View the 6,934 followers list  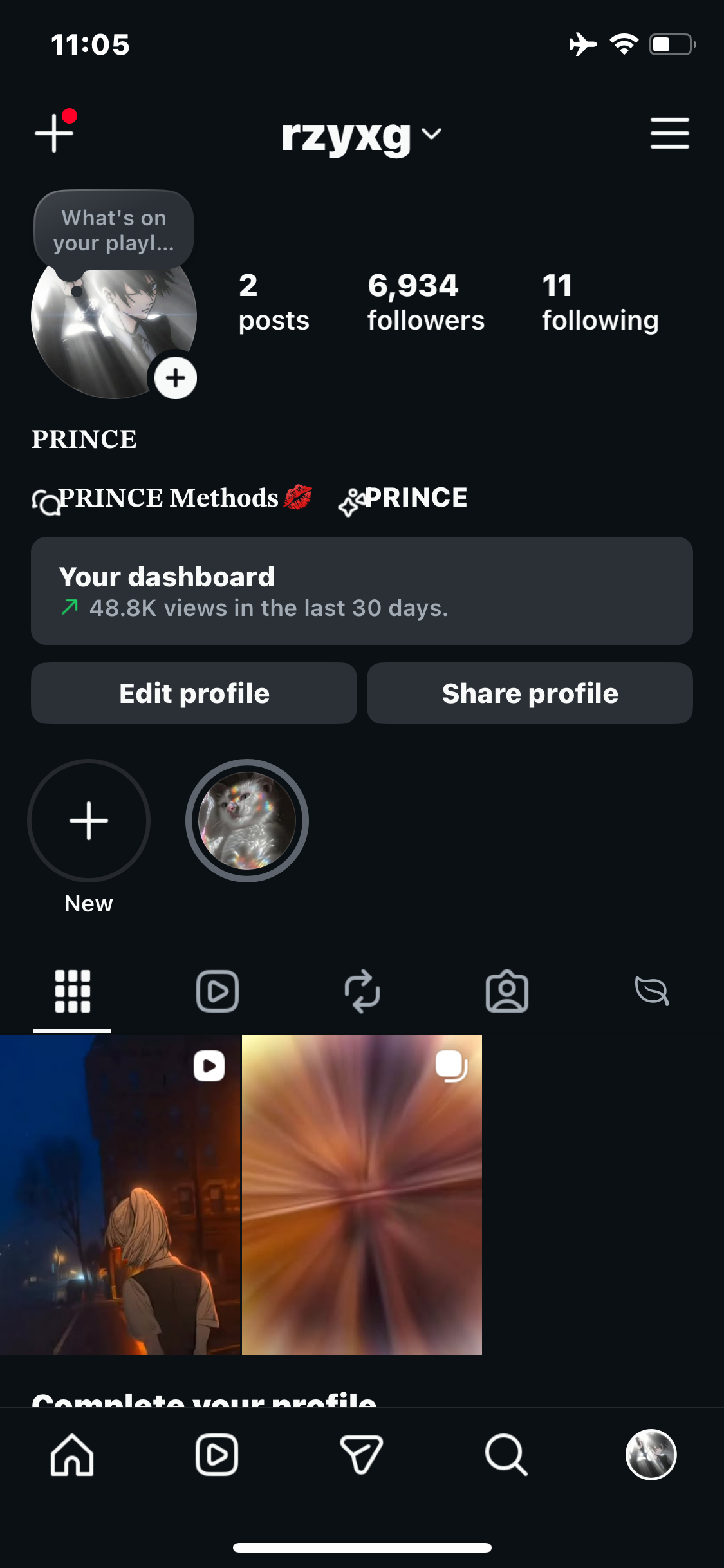[x=425, y=303]
